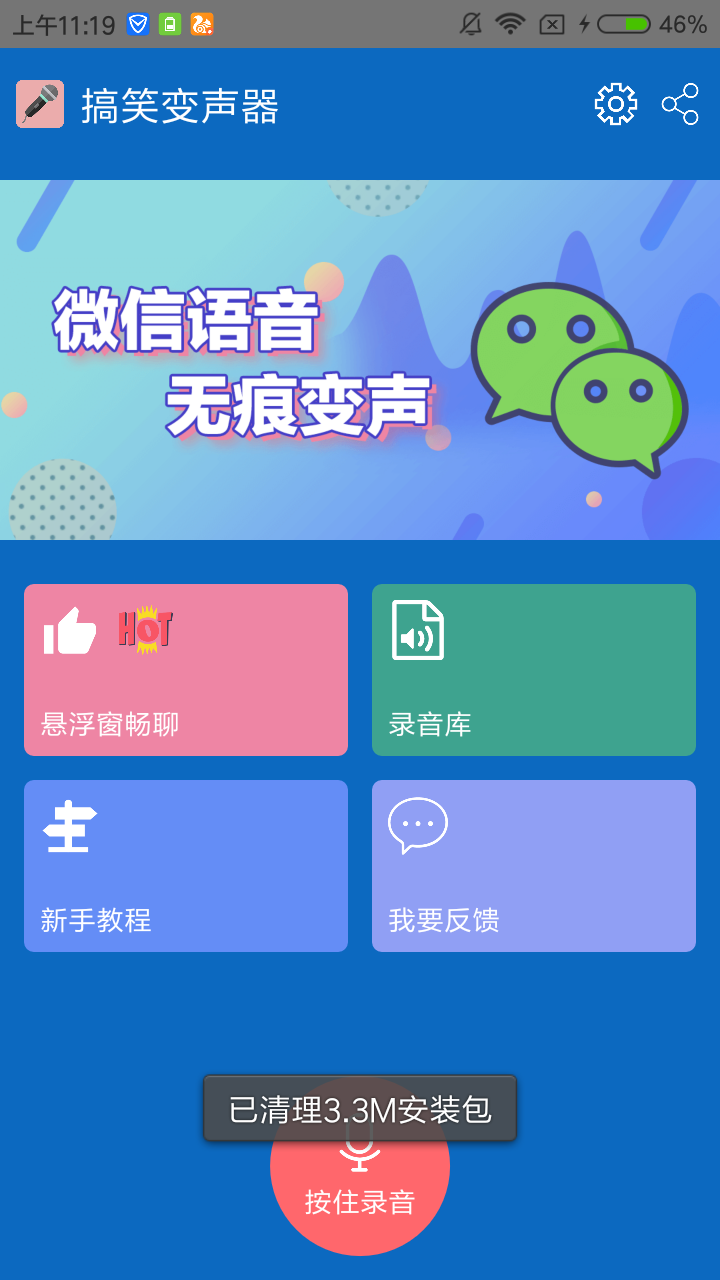Image resolution: width=720 pixels, height=1280 pixels.
Task: Open the 悬浮窗畅聊 card
Action: click(186, 670)
